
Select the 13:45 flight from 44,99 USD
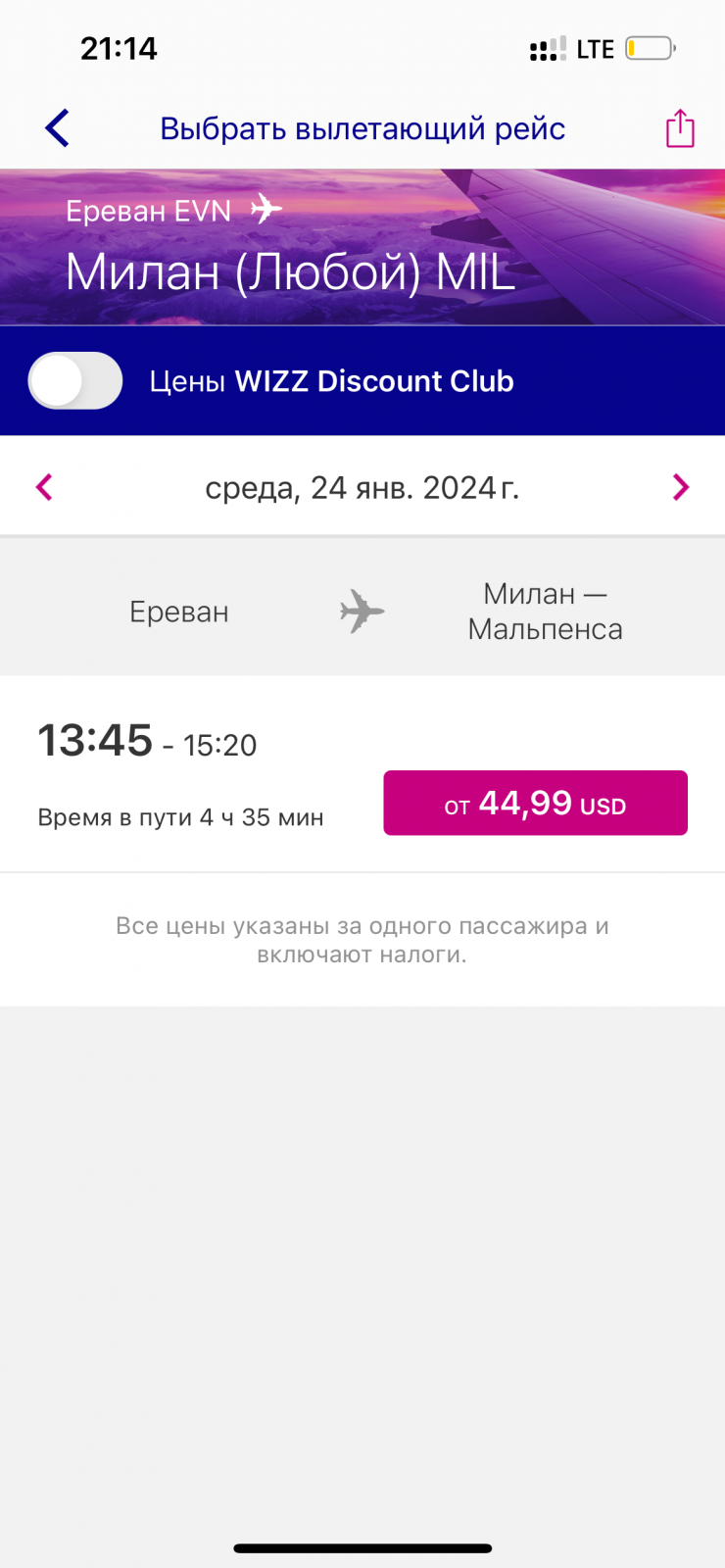[535, 803]
